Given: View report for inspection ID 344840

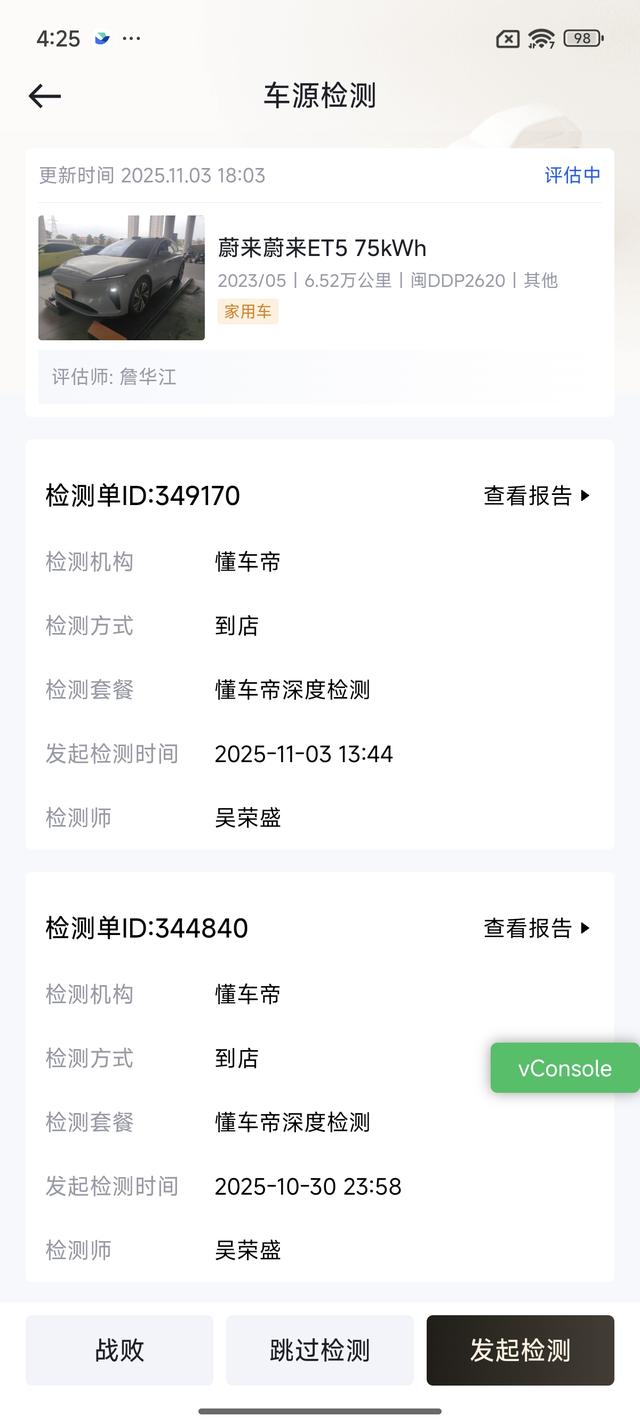Looking at the screenshot, I should point(537,928).
